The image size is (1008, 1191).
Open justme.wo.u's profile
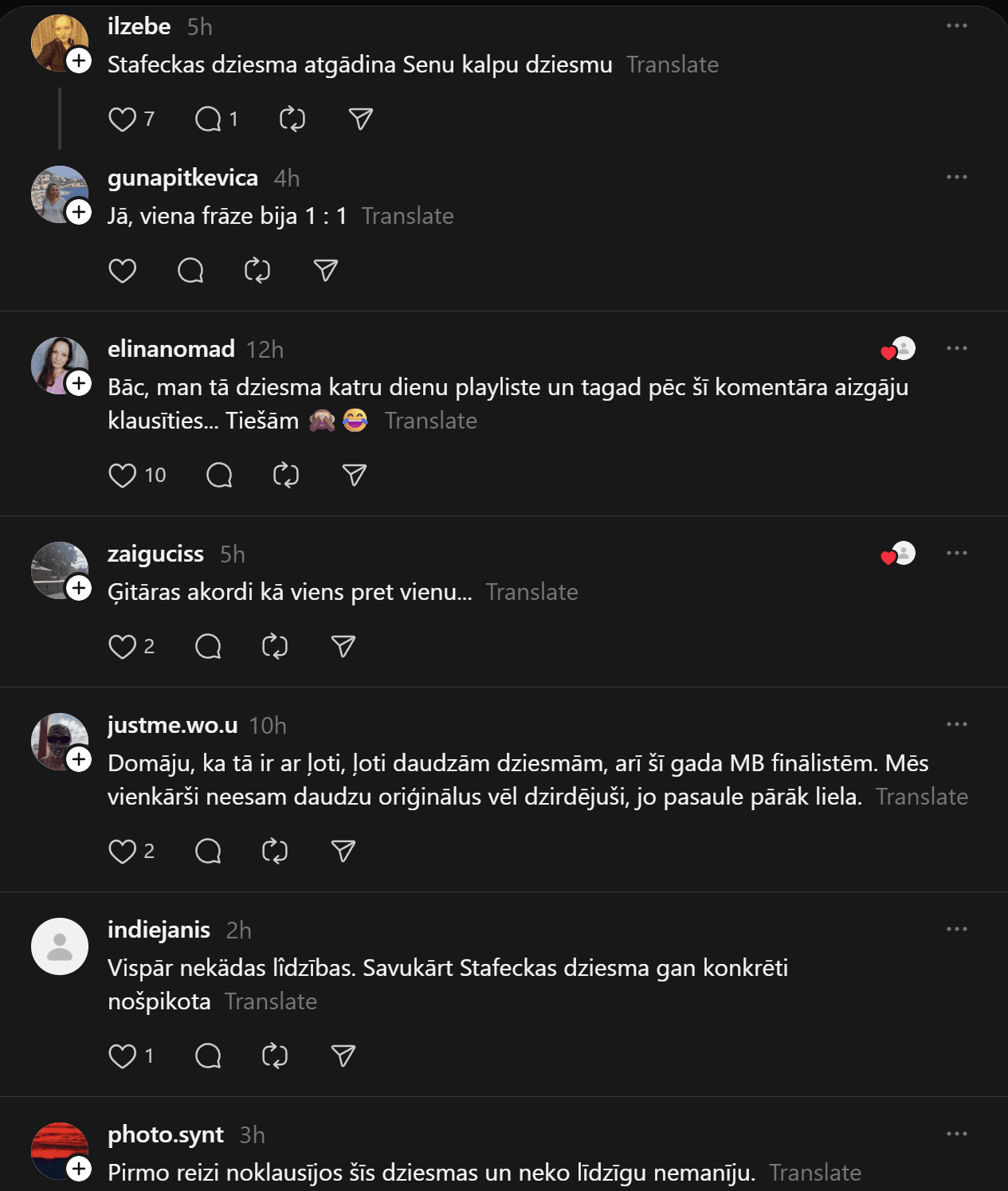(172, 725)
